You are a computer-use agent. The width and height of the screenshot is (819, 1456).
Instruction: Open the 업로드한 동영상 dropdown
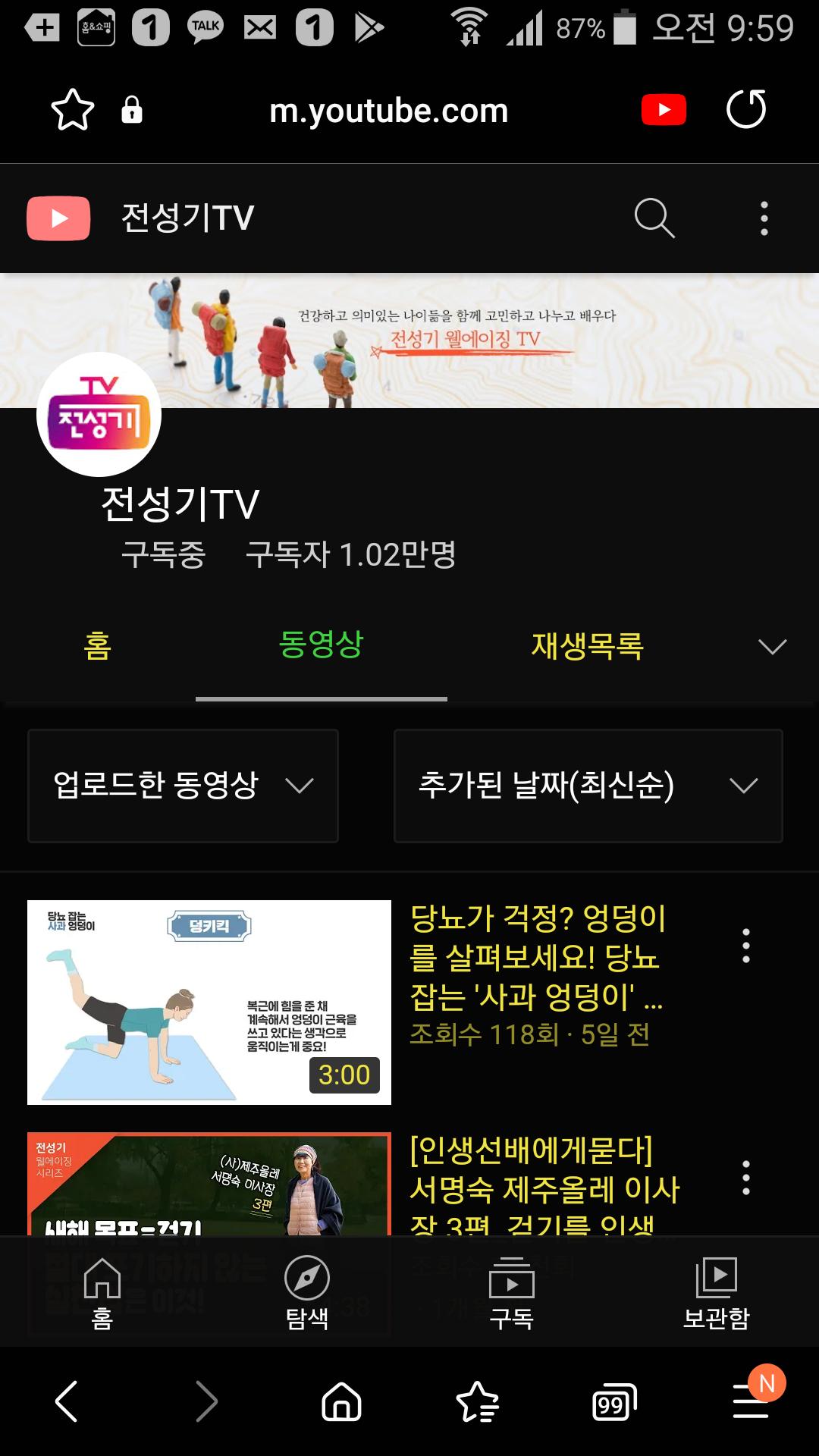pos(183,786)
